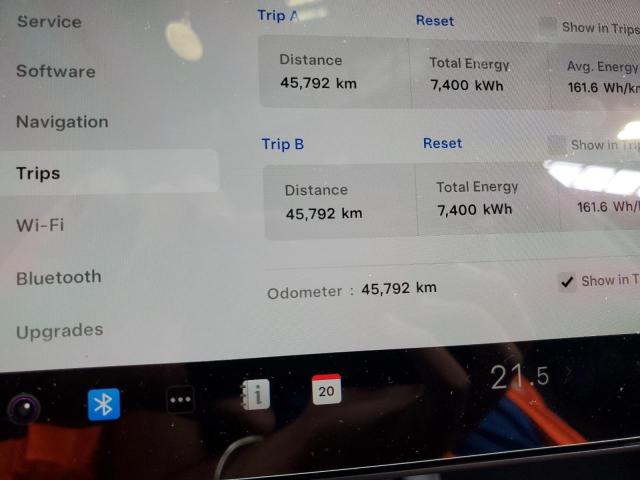This screenshot has height=480, width=640.
Task: Reset the Trip B counter
Action: click(442, 143)
